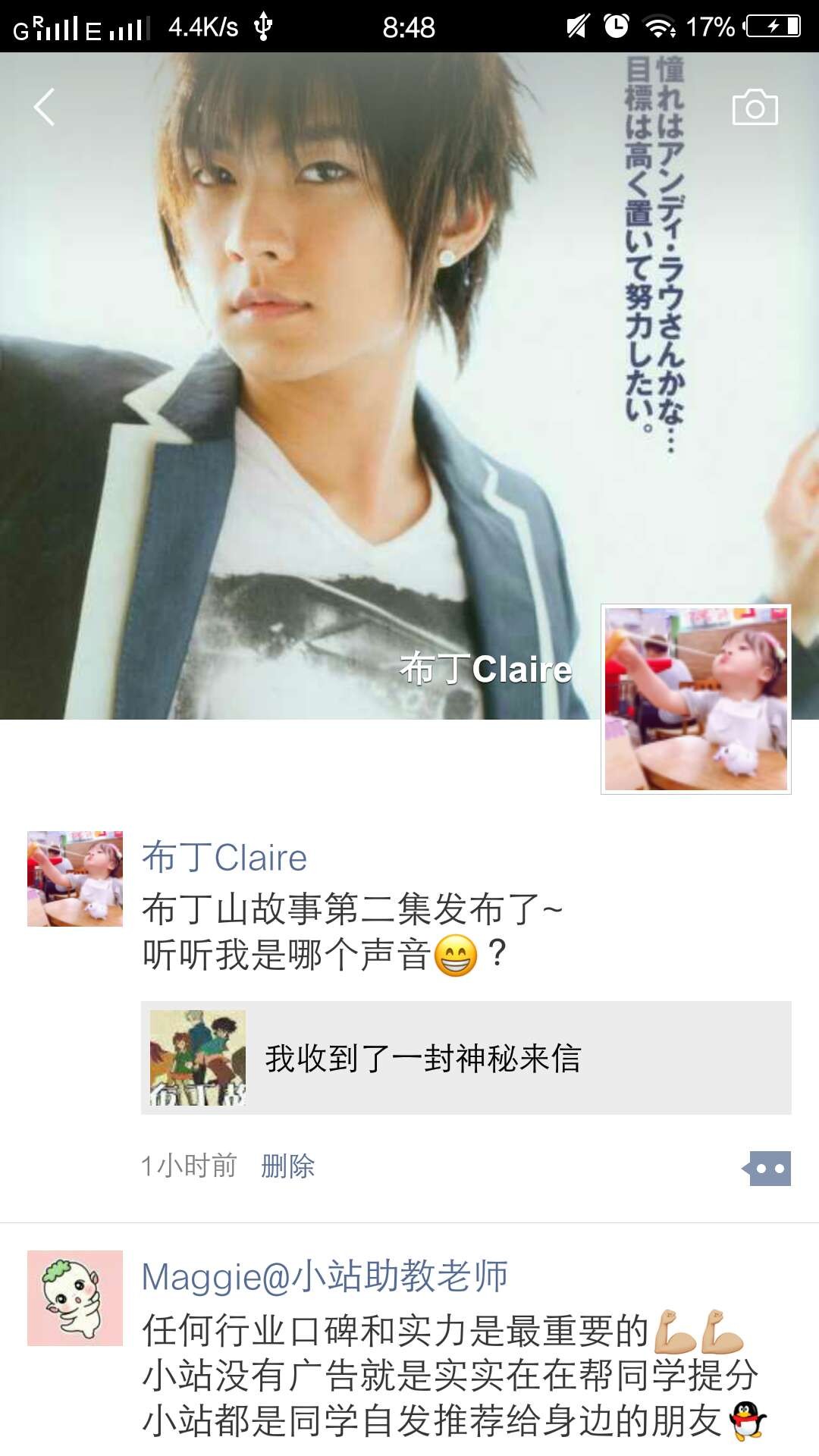
Task: Go back using the top-left arrow
Action: (x=45, y=107)
